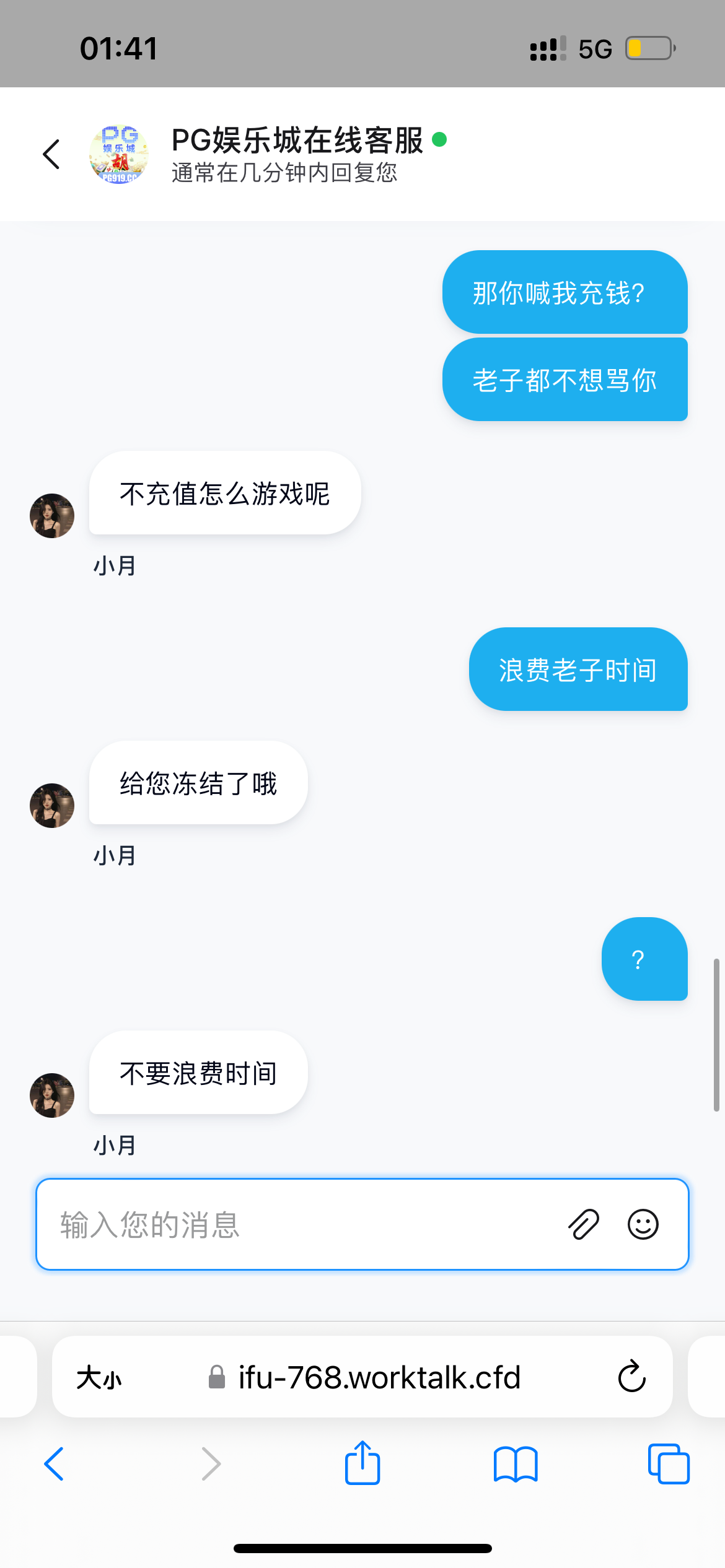This screenshot has height=1568, width=725.
Task: Open the 大小 text size menu
Action: (100, 1378)
